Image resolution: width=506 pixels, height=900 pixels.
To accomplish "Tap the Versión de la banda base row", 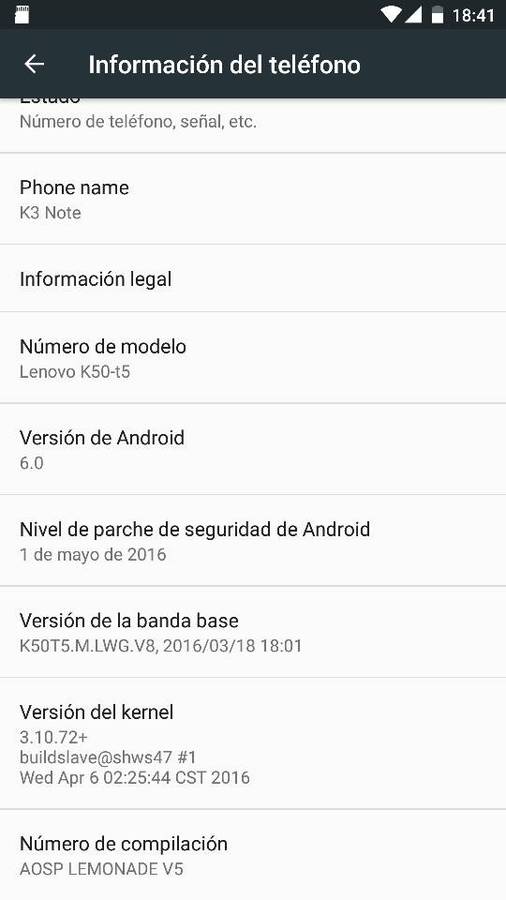I will click(x=253, y=631).
